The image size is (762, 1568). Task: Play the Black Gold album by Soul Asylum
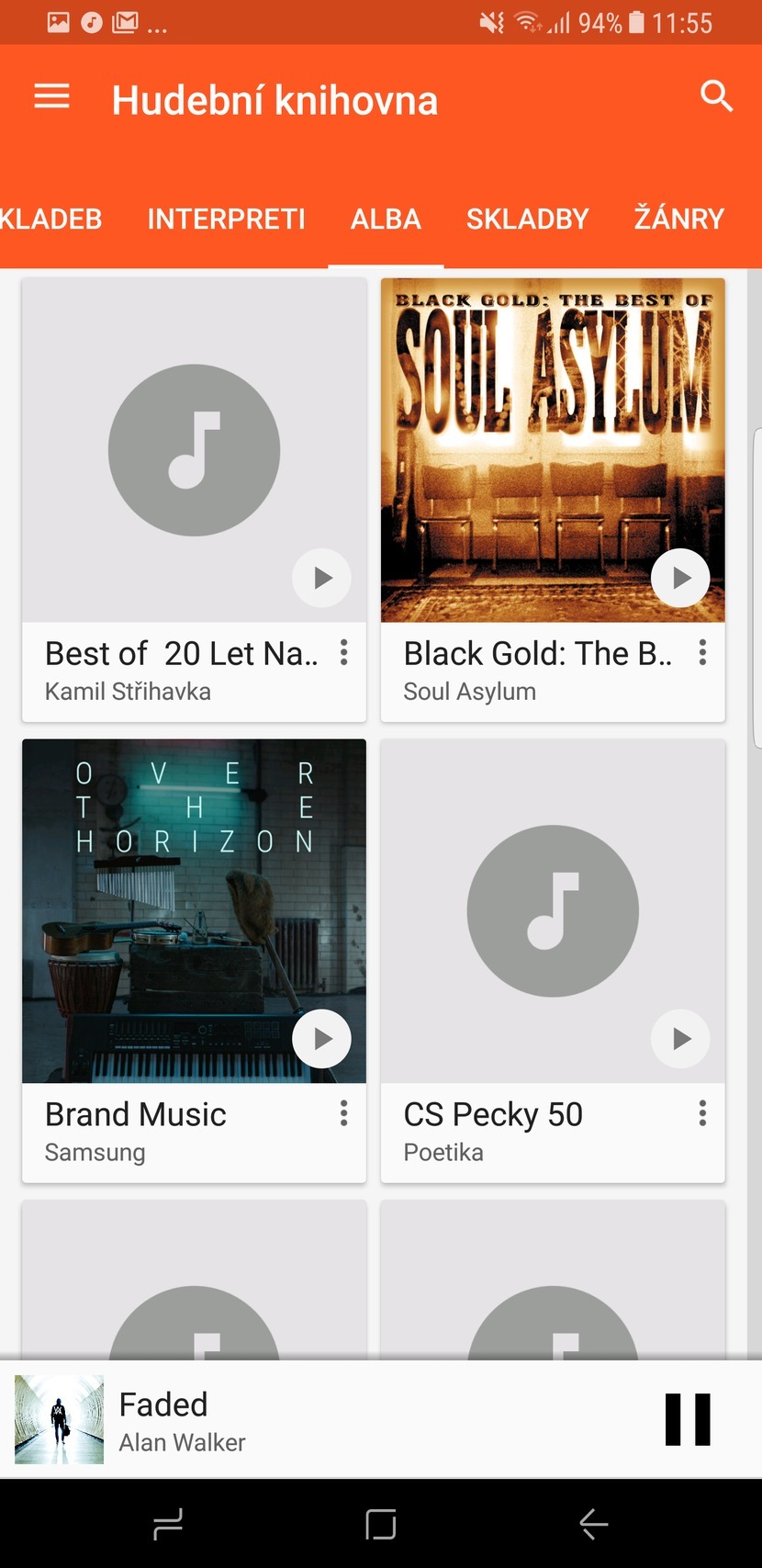tap(680, 578)
